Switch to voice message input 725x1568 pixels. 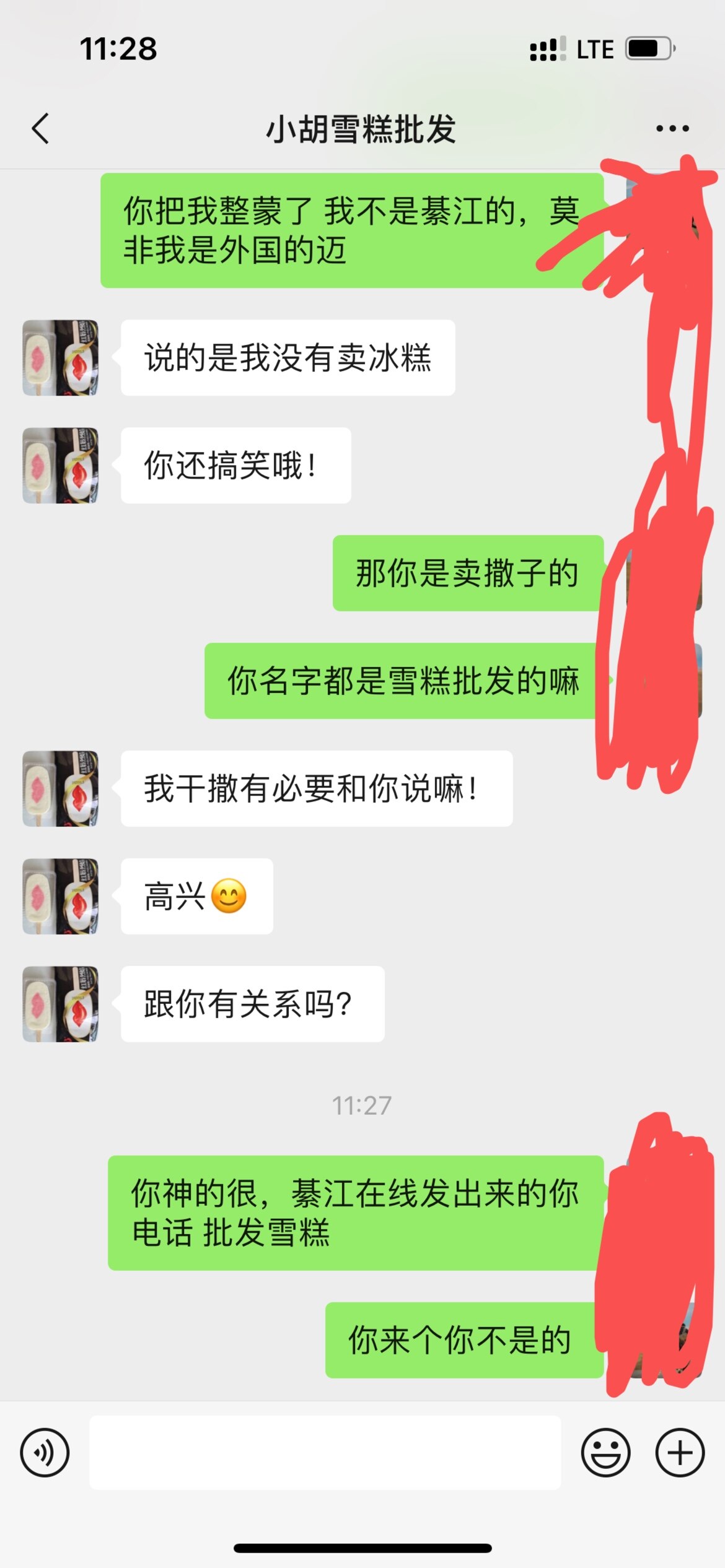45,1452
